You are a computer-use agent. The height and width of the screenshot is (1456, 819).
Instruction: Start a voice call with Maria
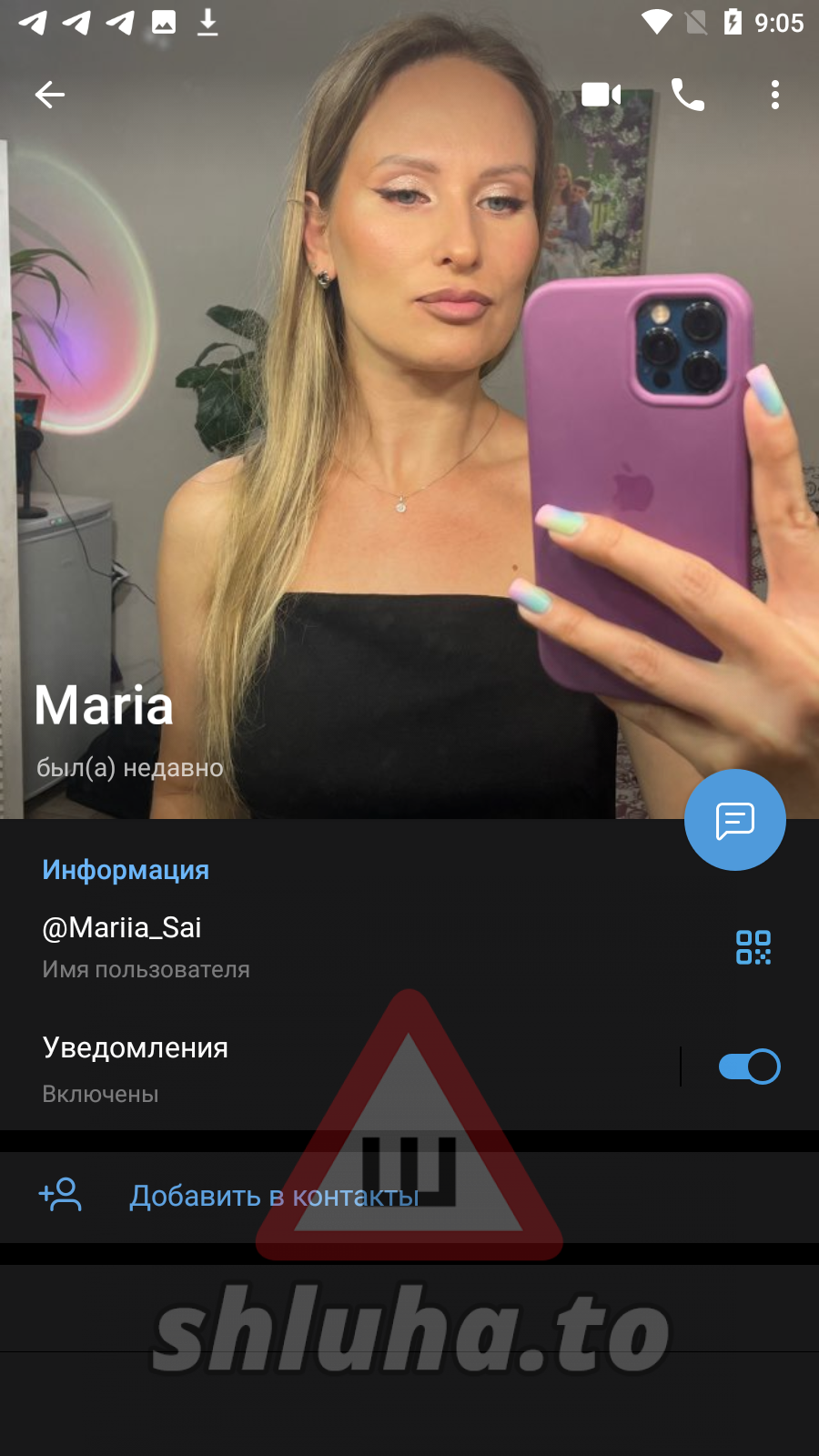point(688,95)
